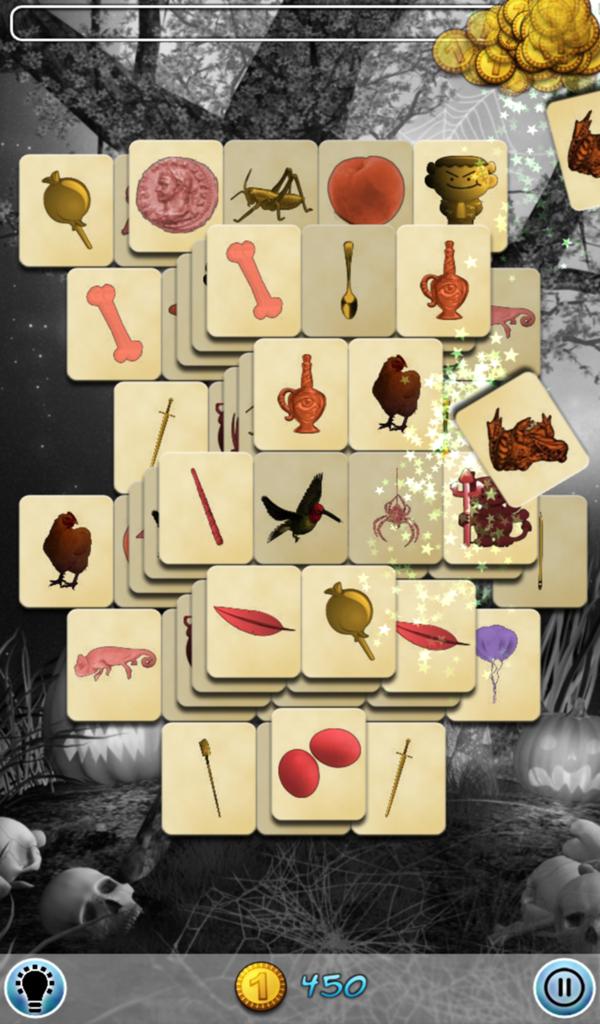600x1024 pixels.
Task: Select the gold spoon tile
Action: (x=348, y=280)
